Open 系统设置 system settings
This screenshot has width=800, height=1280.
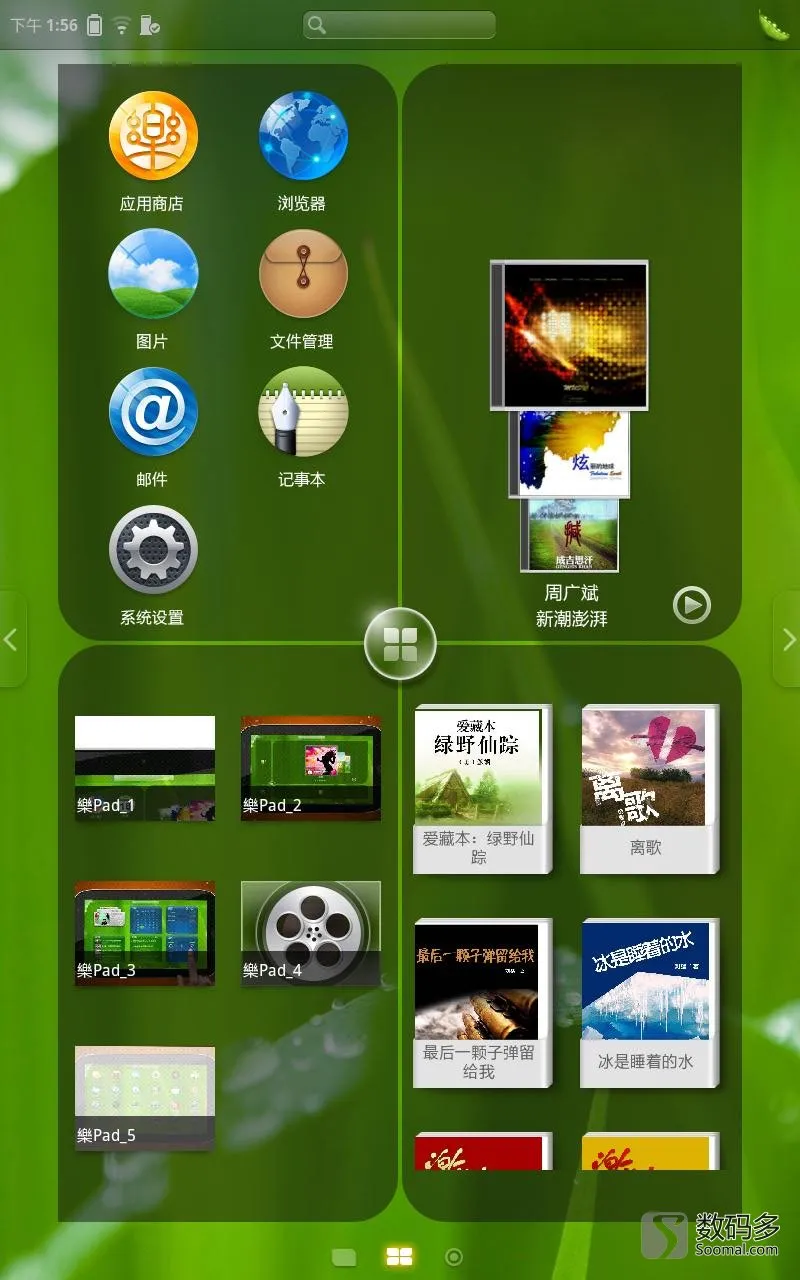[x=153, y=550]
